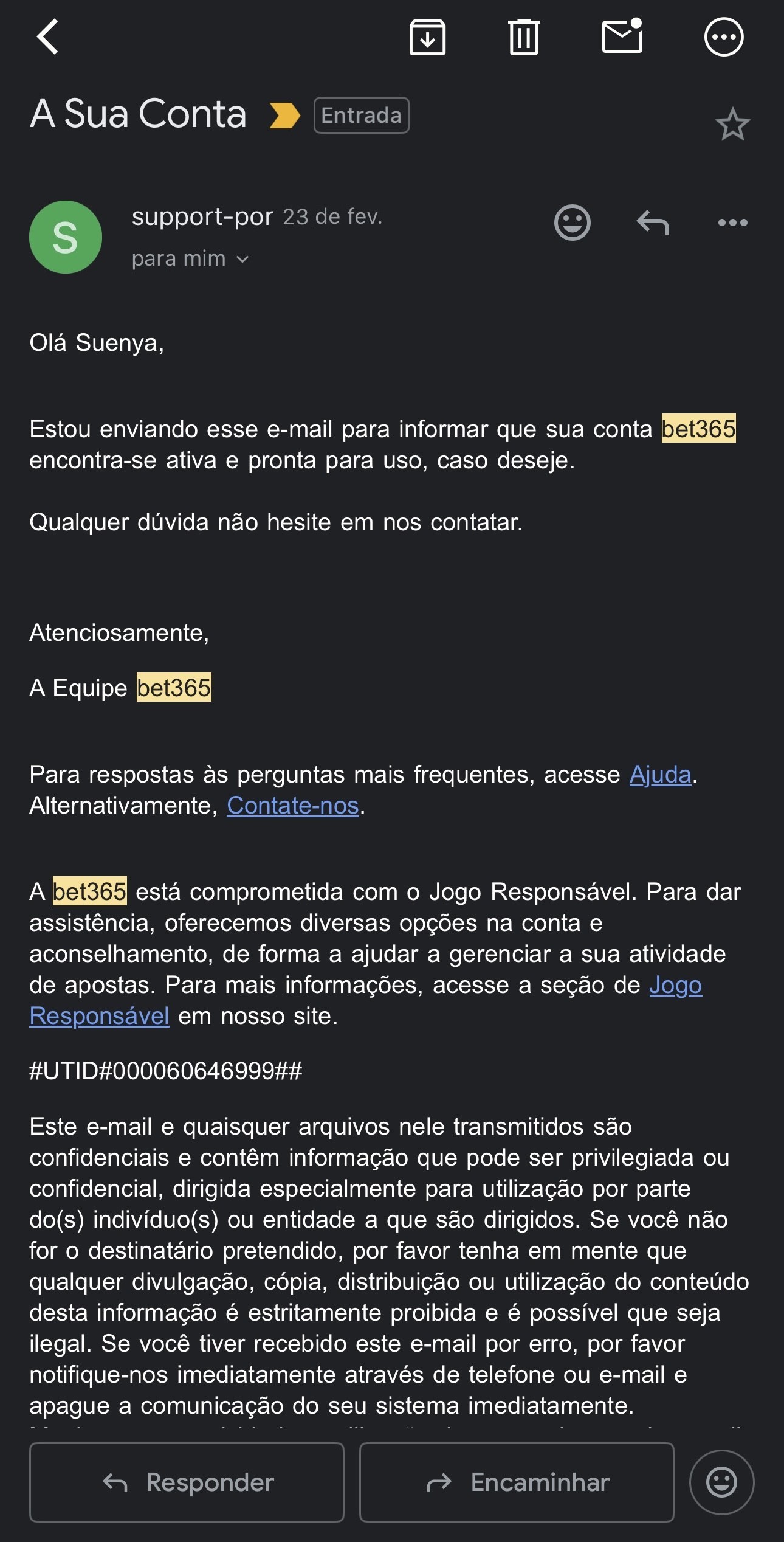784x1542 pixels.
Task: Open the Ajuda link
Action: (x=659, y=774)
